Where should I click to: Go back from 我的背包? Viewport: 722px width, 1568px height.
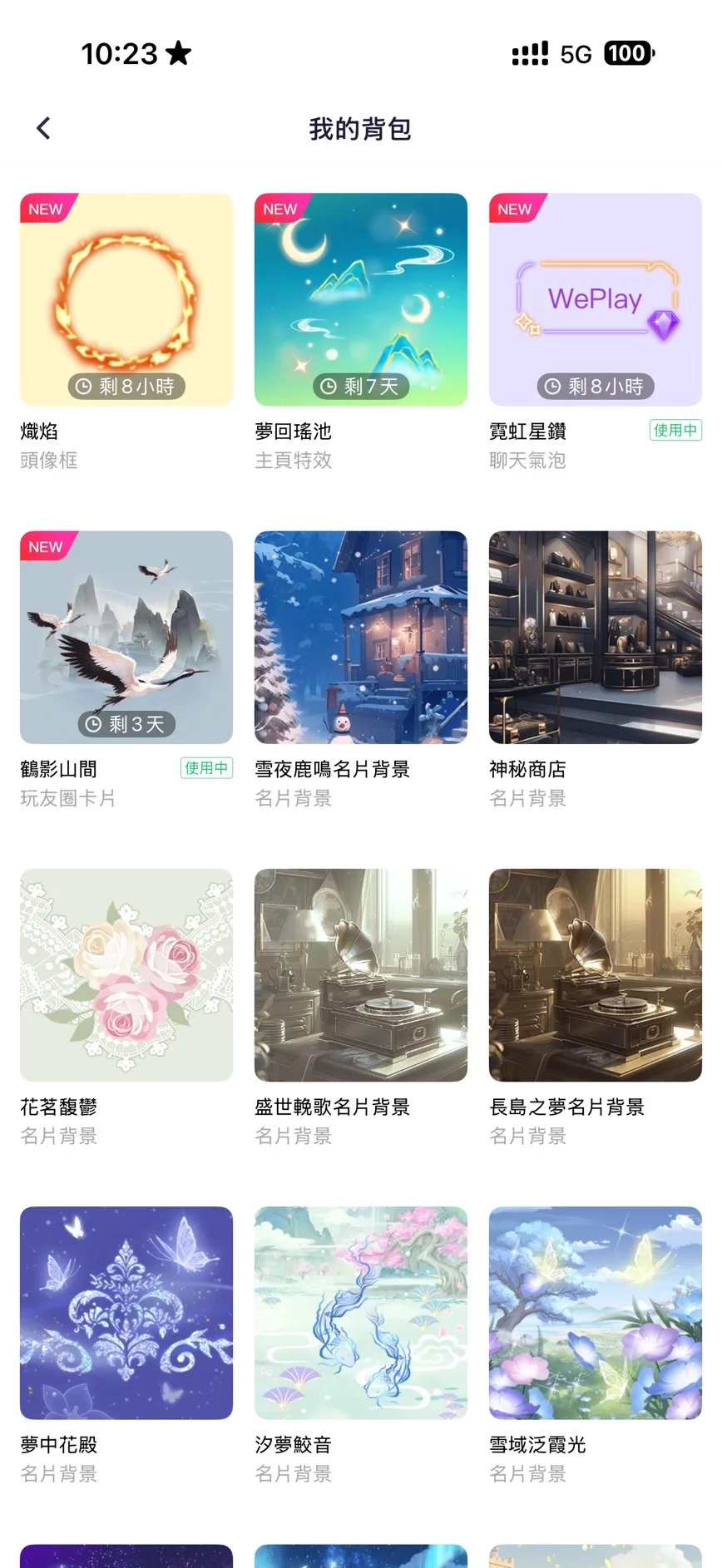pos(44,128)
